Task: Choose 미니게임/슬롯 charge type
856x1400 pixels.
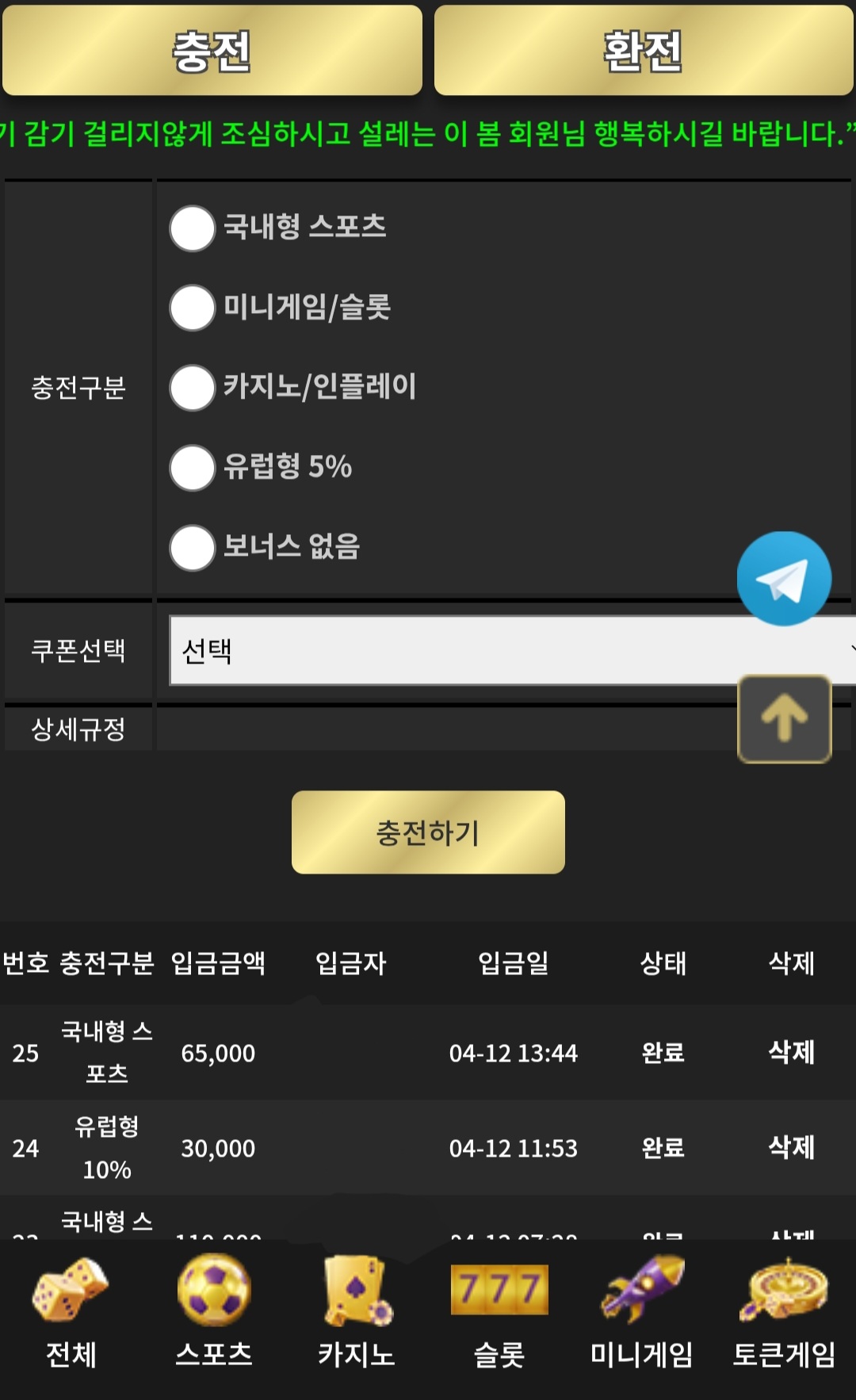Action: [x=193, y=308]
